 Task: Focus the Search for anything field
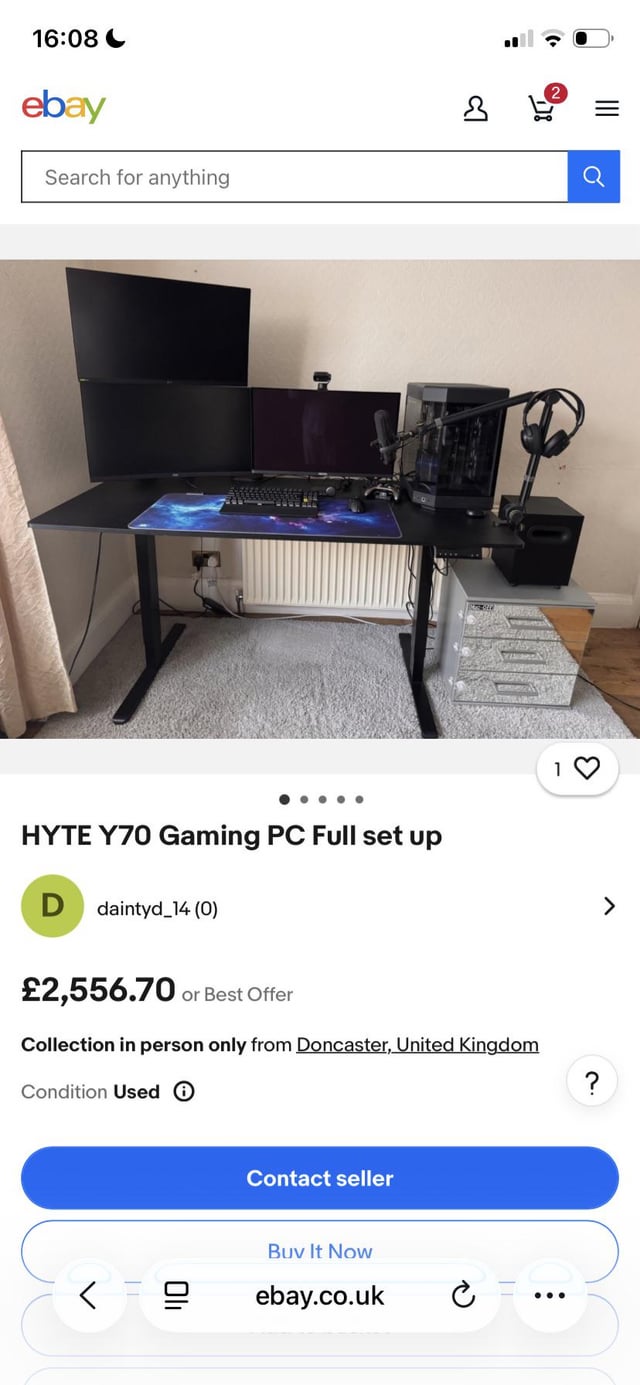[x=294, y=177]
